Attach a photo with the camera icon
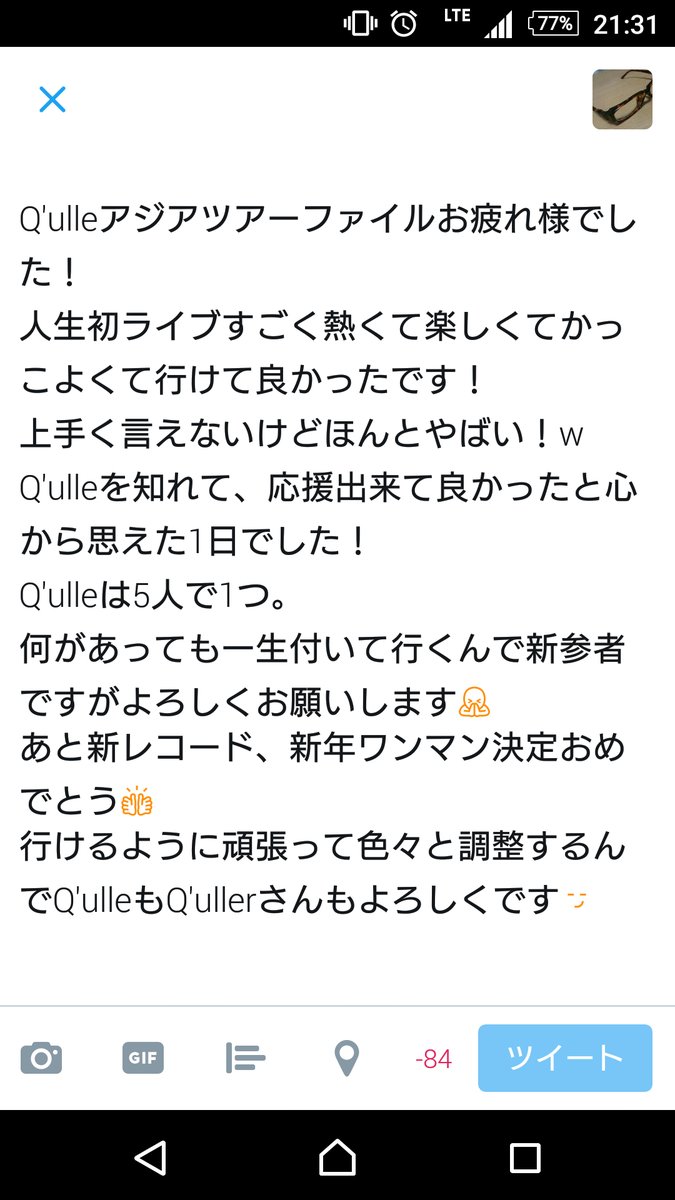Screen dimensions: 675x1200 (x=41, y=1057)
